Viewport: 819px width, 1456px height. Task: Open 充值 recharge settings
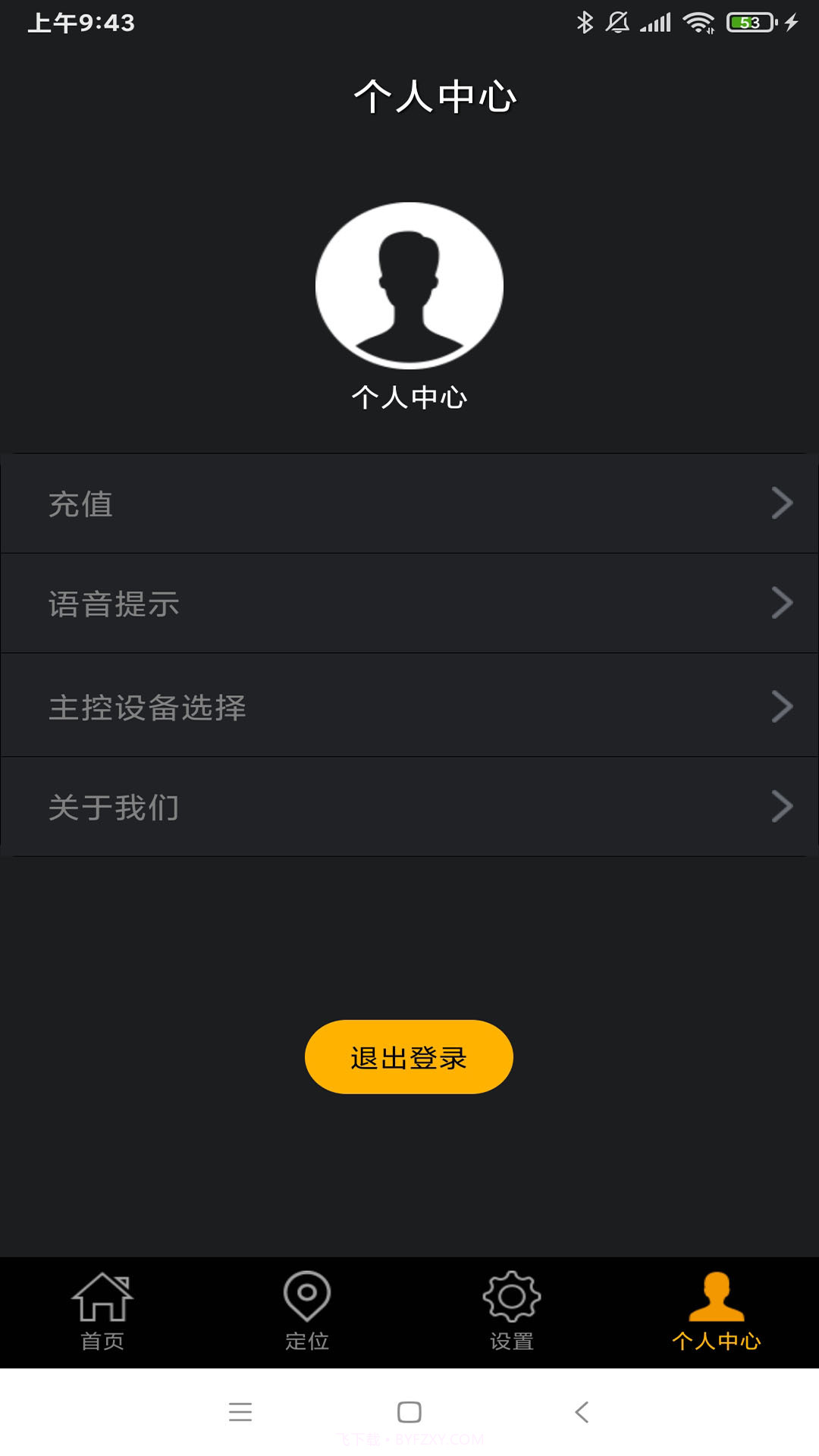pos(409,504)
